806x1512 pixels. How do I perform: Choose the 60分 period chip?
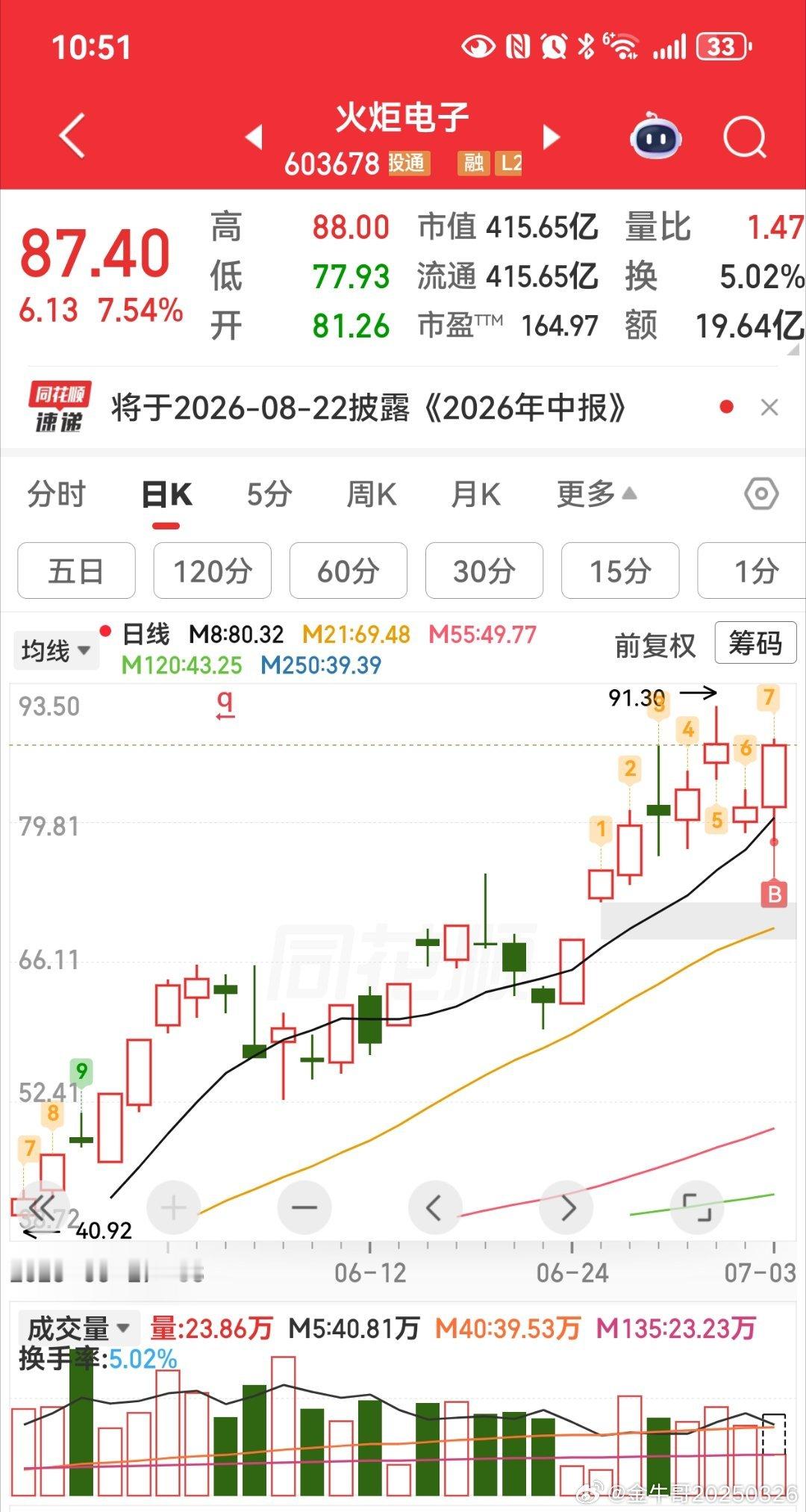coord(349,571)
